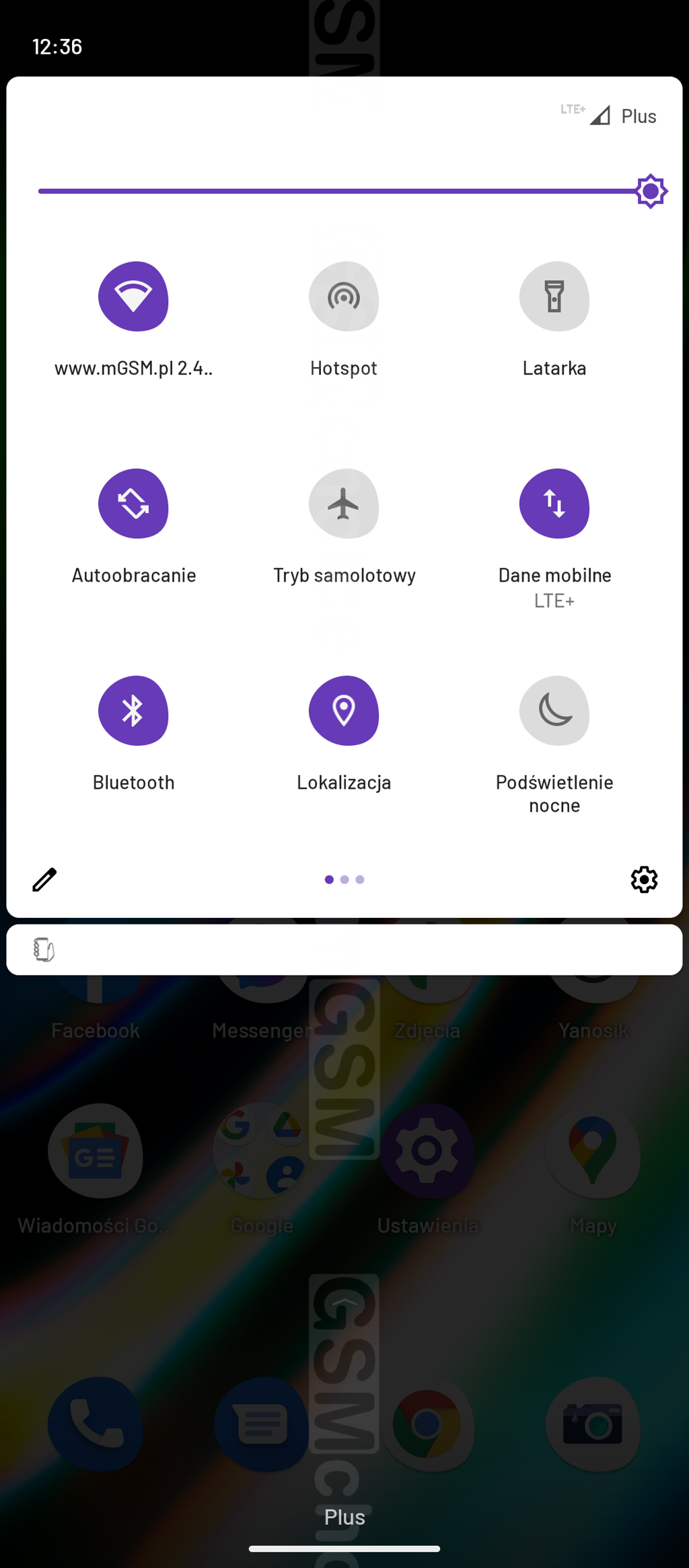This screenshot has height=1568, width=689.
Task: Tap the brightness slider bar
Action: 336,192
